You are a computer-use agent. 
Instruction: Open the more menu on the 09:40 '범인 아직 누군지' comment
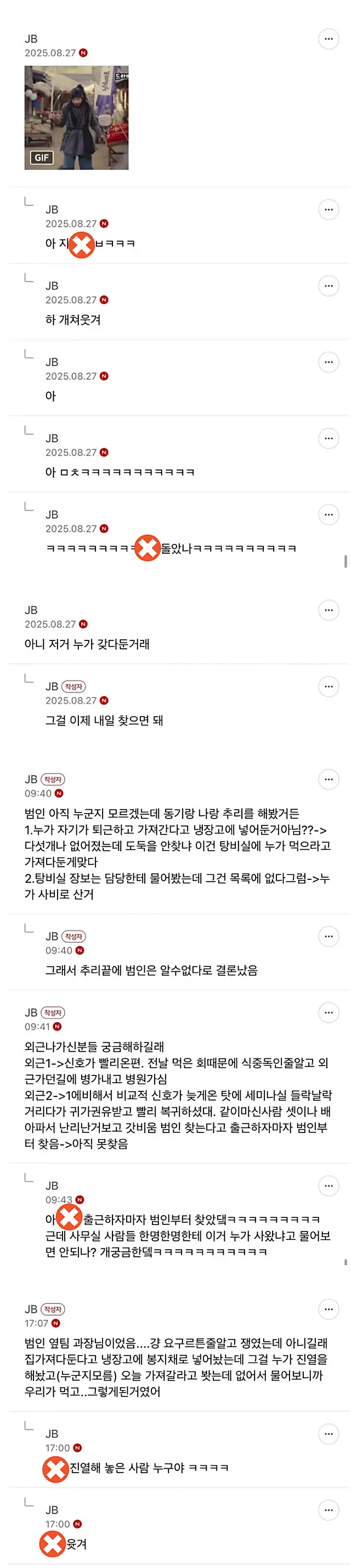(329, 779)
